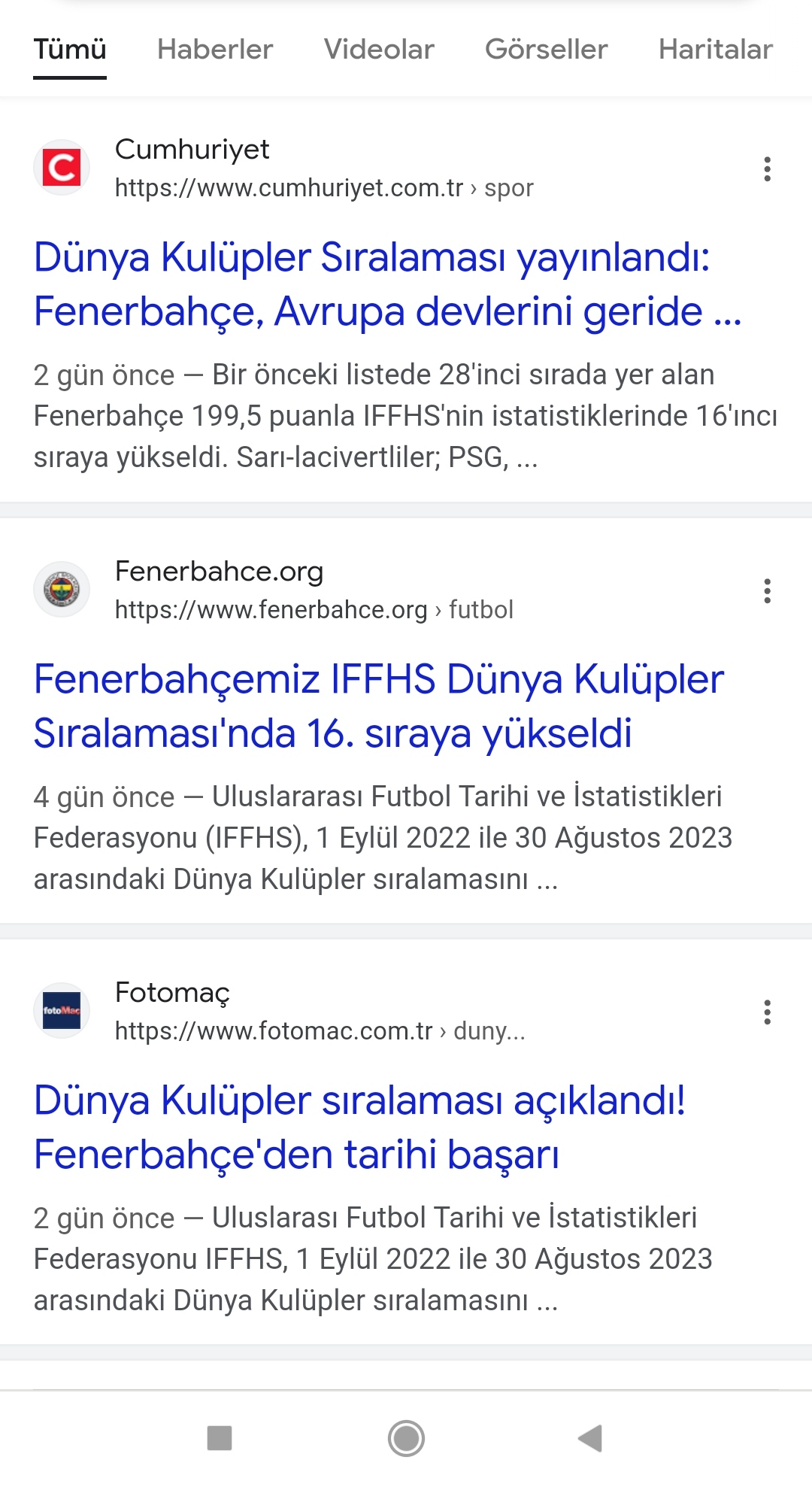812x1487 pixels.
Task: Open more options for the Fenerbahce.org result
Action: 767,591
